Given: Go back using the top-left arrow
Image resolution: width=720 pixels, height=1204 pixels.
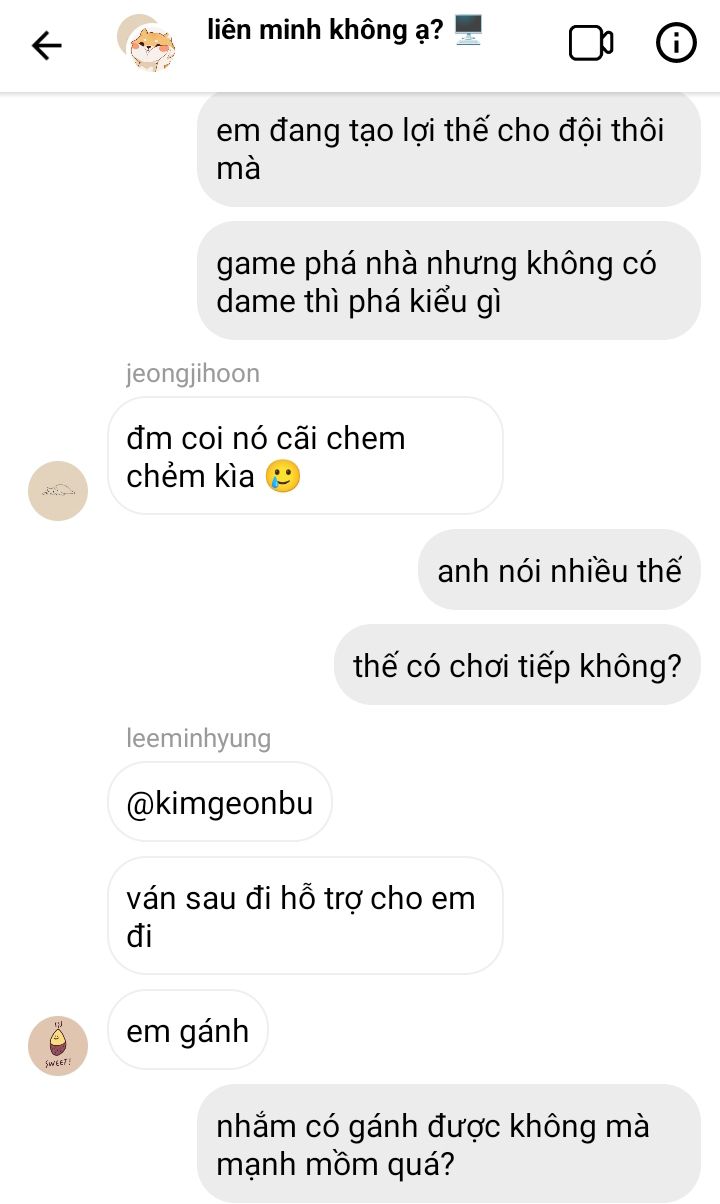Looking at the screenshot, I should tap(47, 45).
